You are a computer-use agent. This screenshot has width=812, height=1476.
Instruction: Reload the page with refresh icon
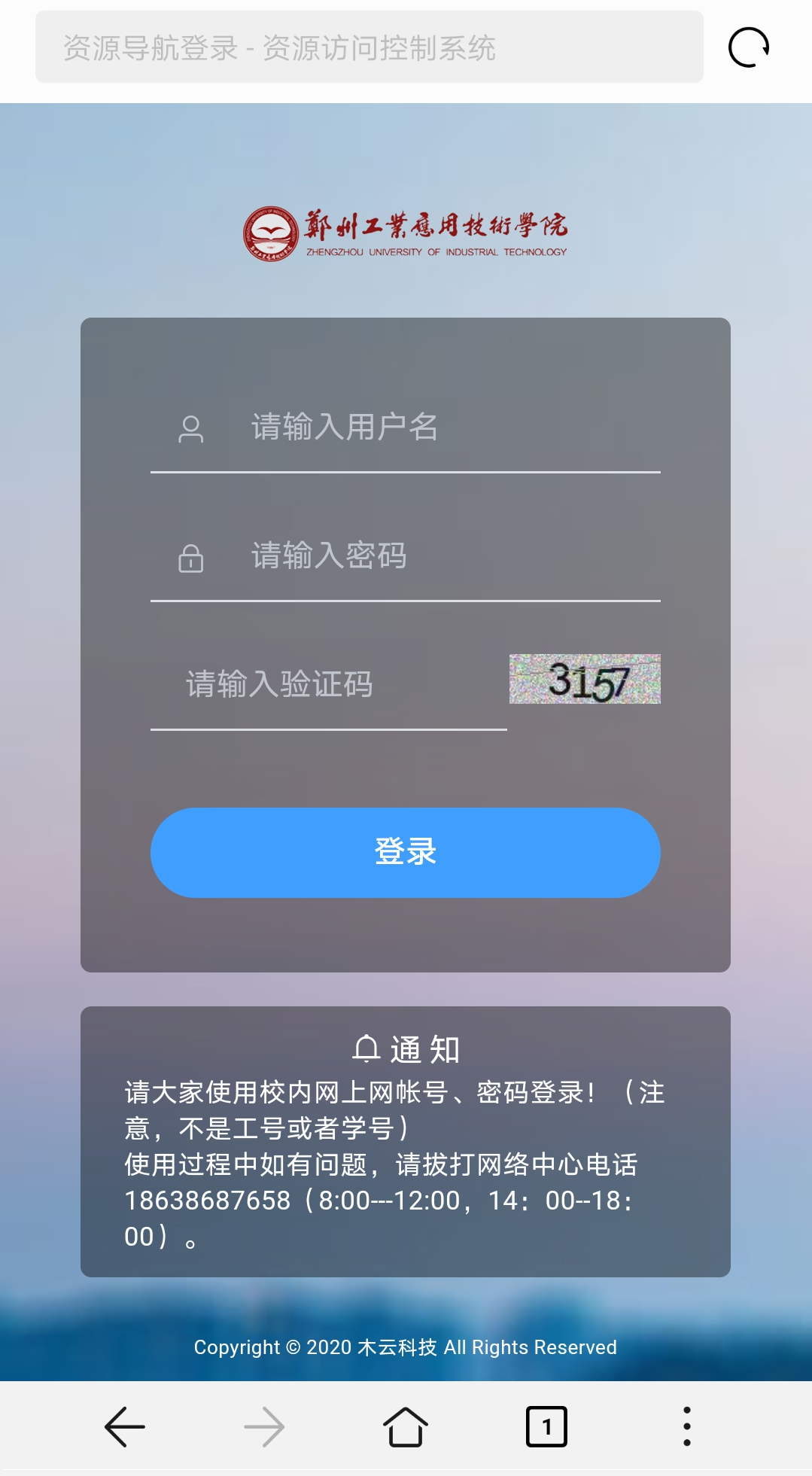point(748,47)
